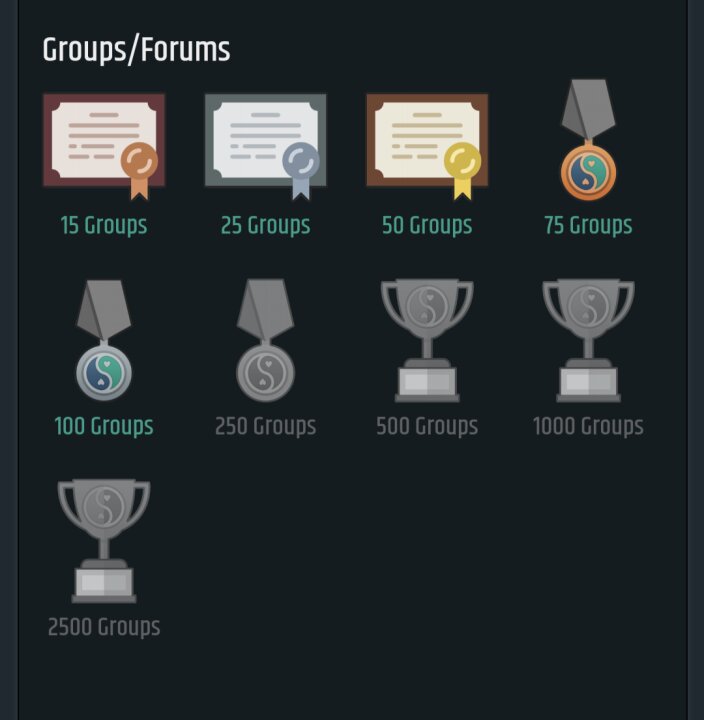Check the locked 2500 Groups trophy
The image size is (704, 720).
[x=104, y=541]
